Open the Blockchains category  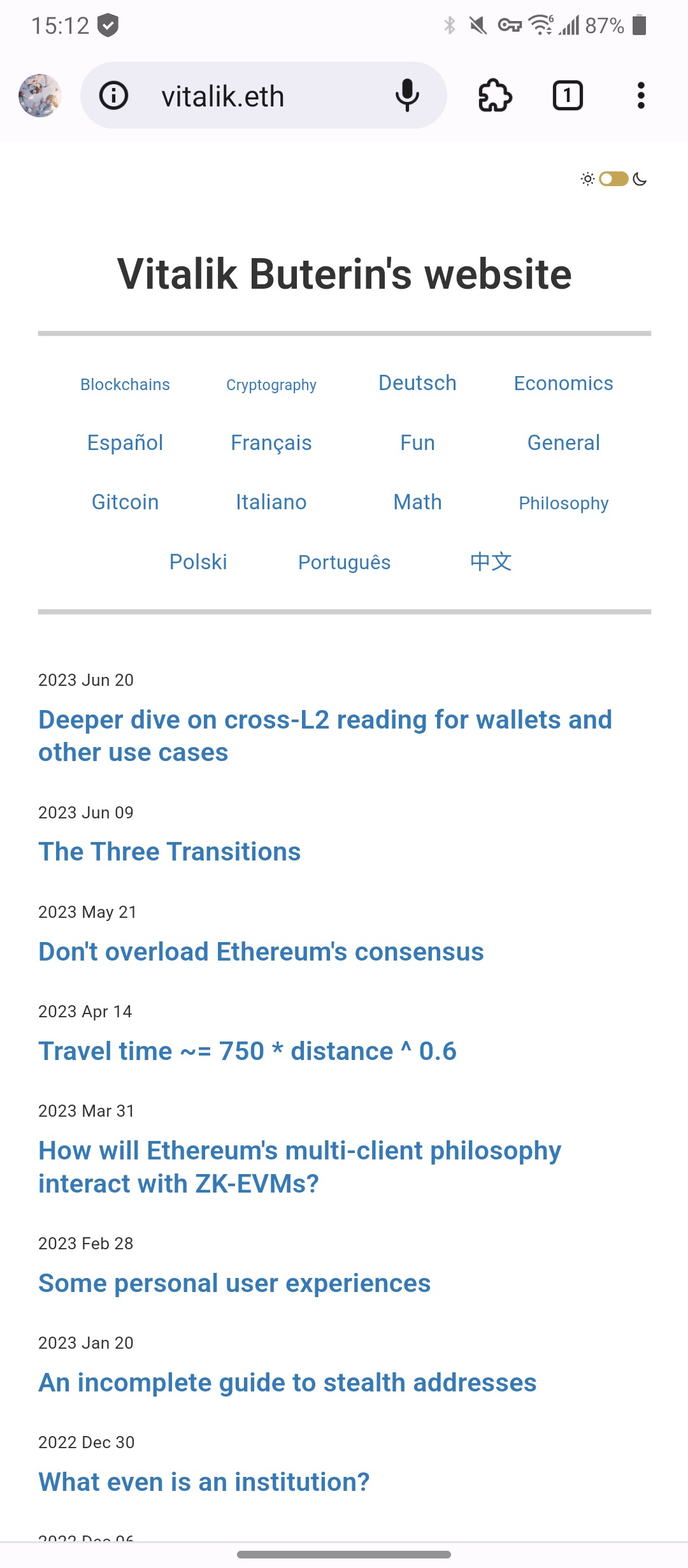[x=125, y=384]
